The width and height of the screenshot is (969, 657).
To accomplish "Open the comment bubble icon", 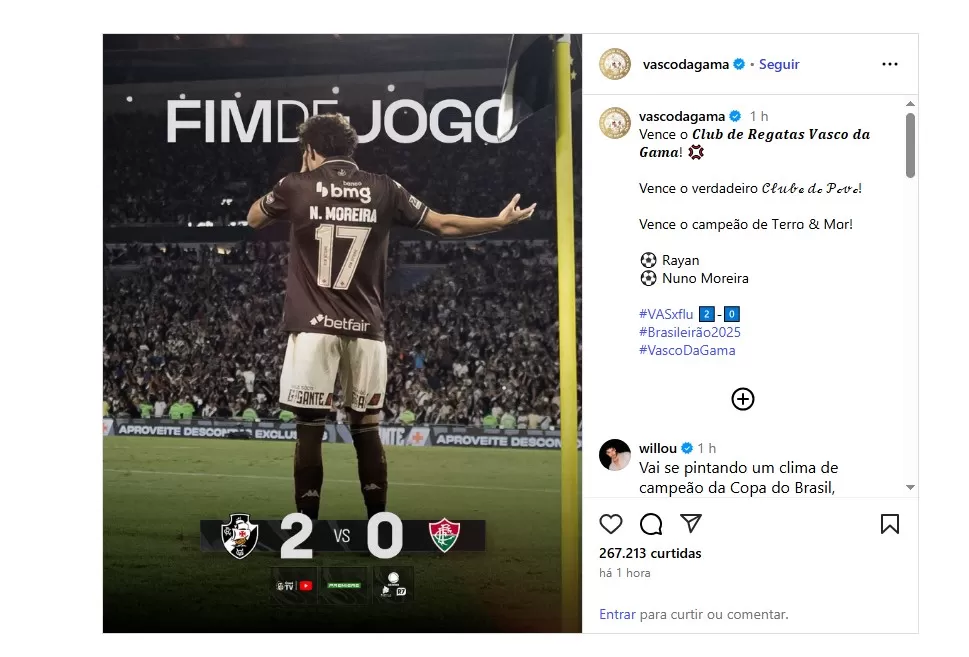I will point(651,524).
